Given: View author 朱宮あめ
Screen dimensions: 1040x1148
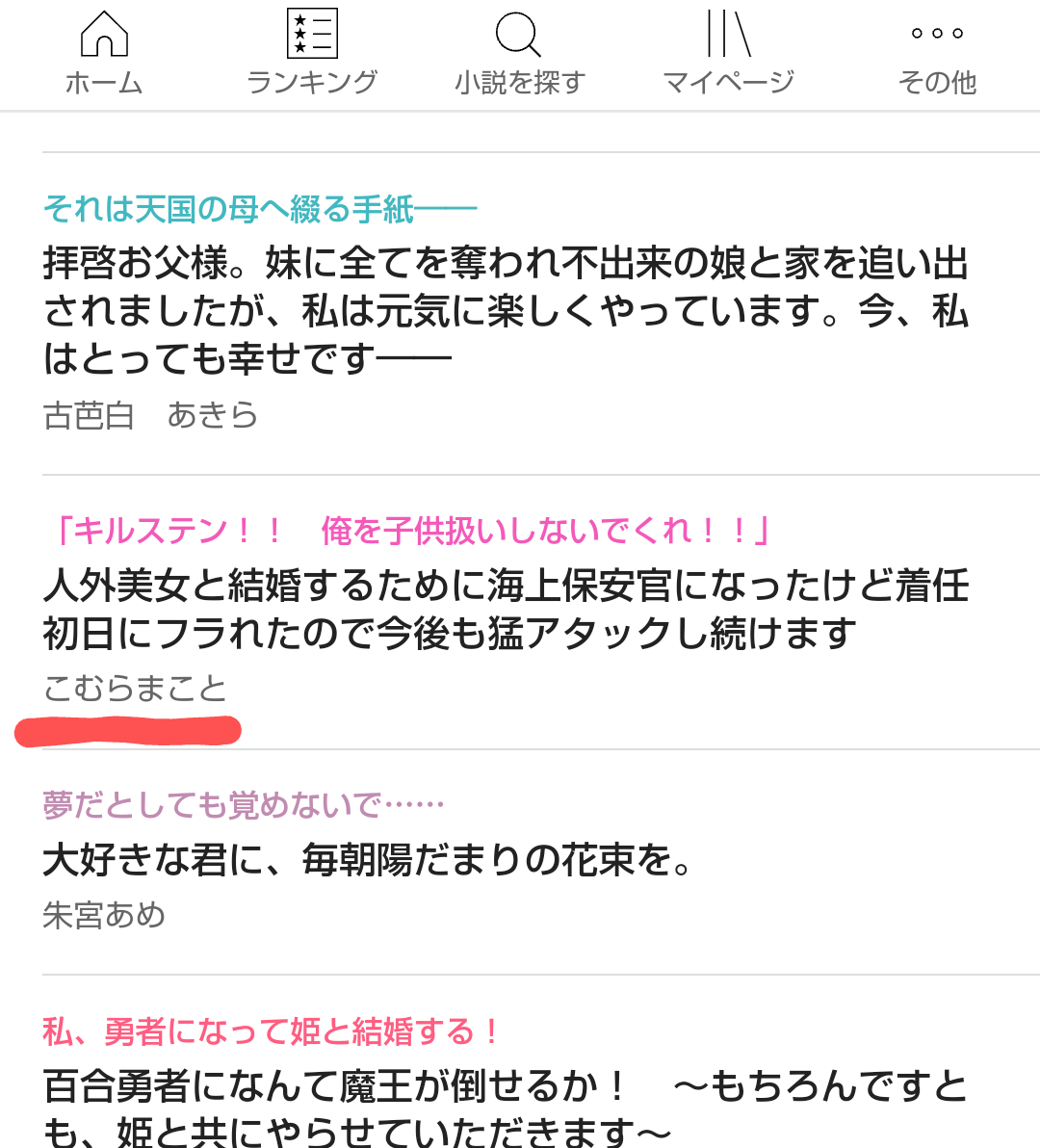Looking at the screenshot, I should coord(104,915).
